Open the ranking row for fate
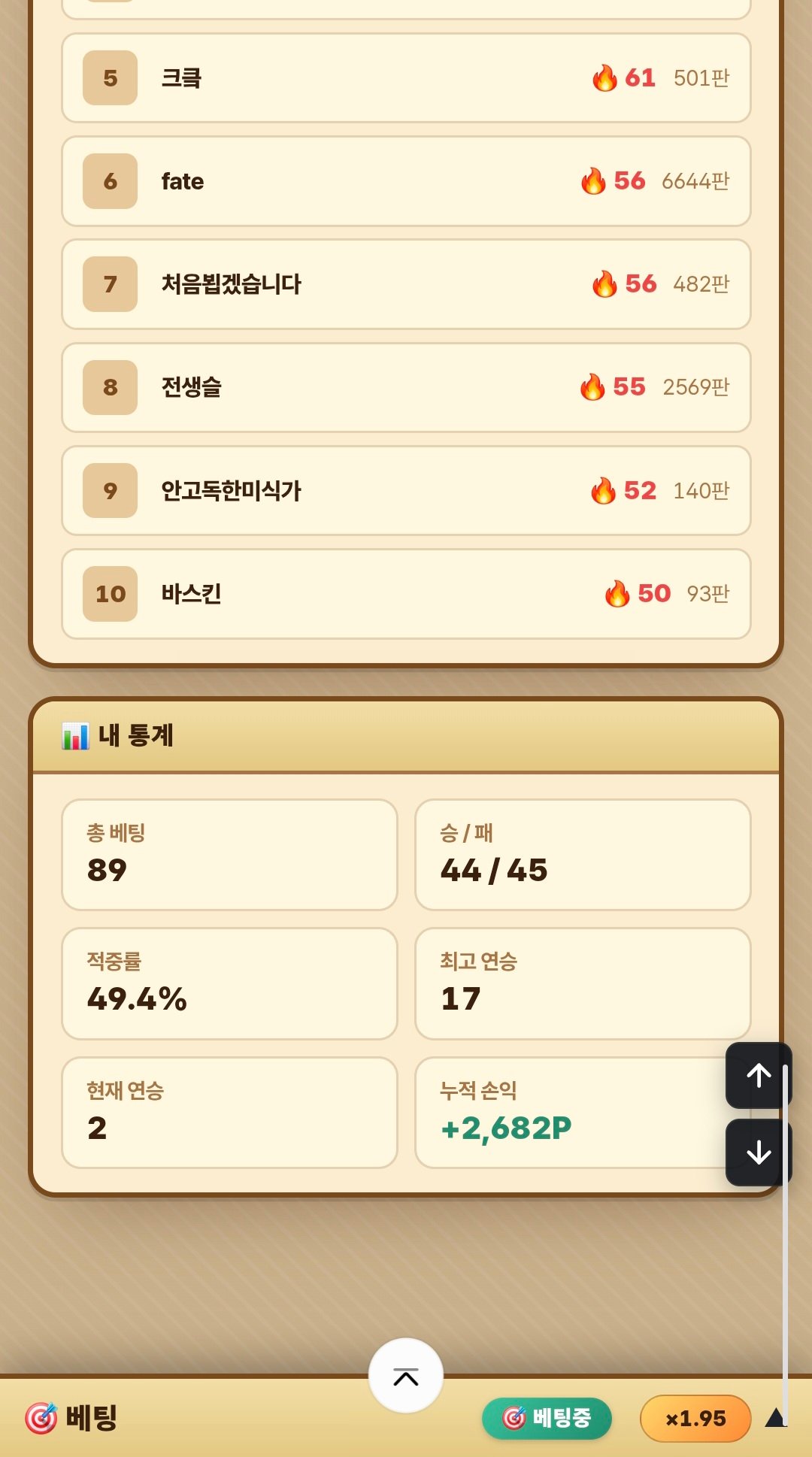 click(406, 181)
